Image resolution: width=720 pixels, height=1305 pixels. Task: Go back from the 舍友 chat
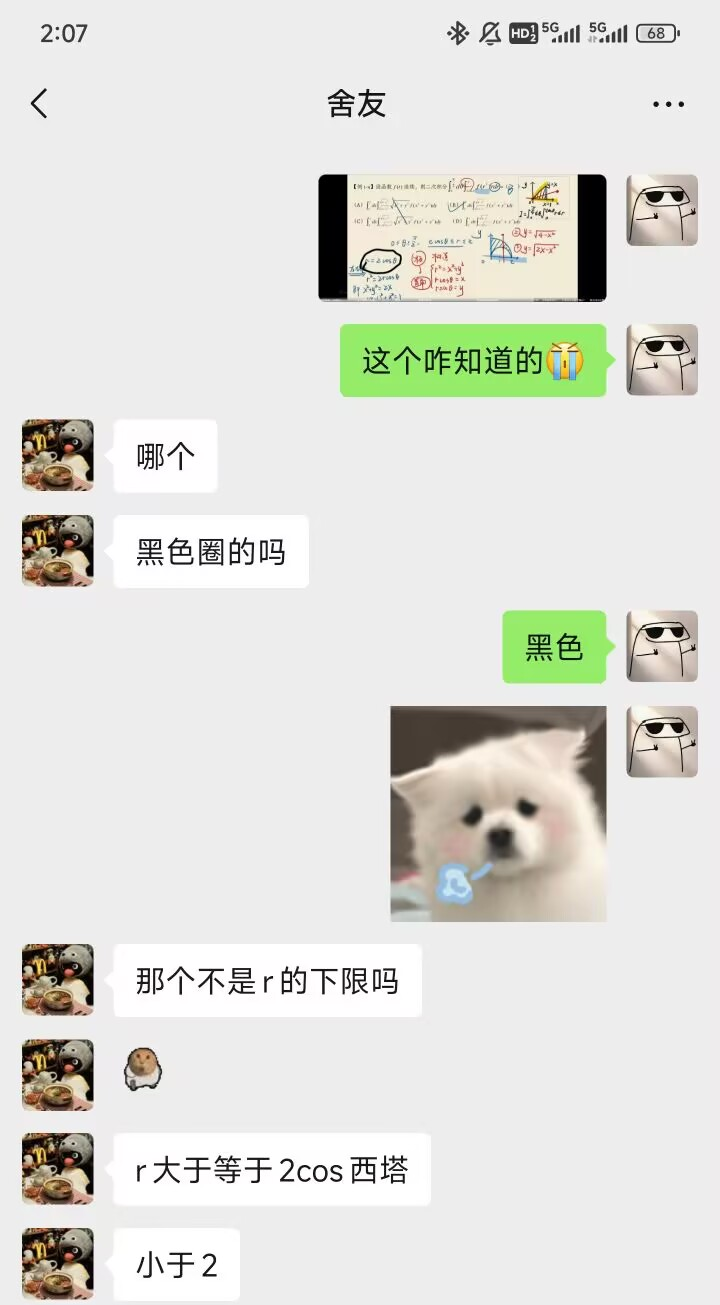click(x=39, y=104)
